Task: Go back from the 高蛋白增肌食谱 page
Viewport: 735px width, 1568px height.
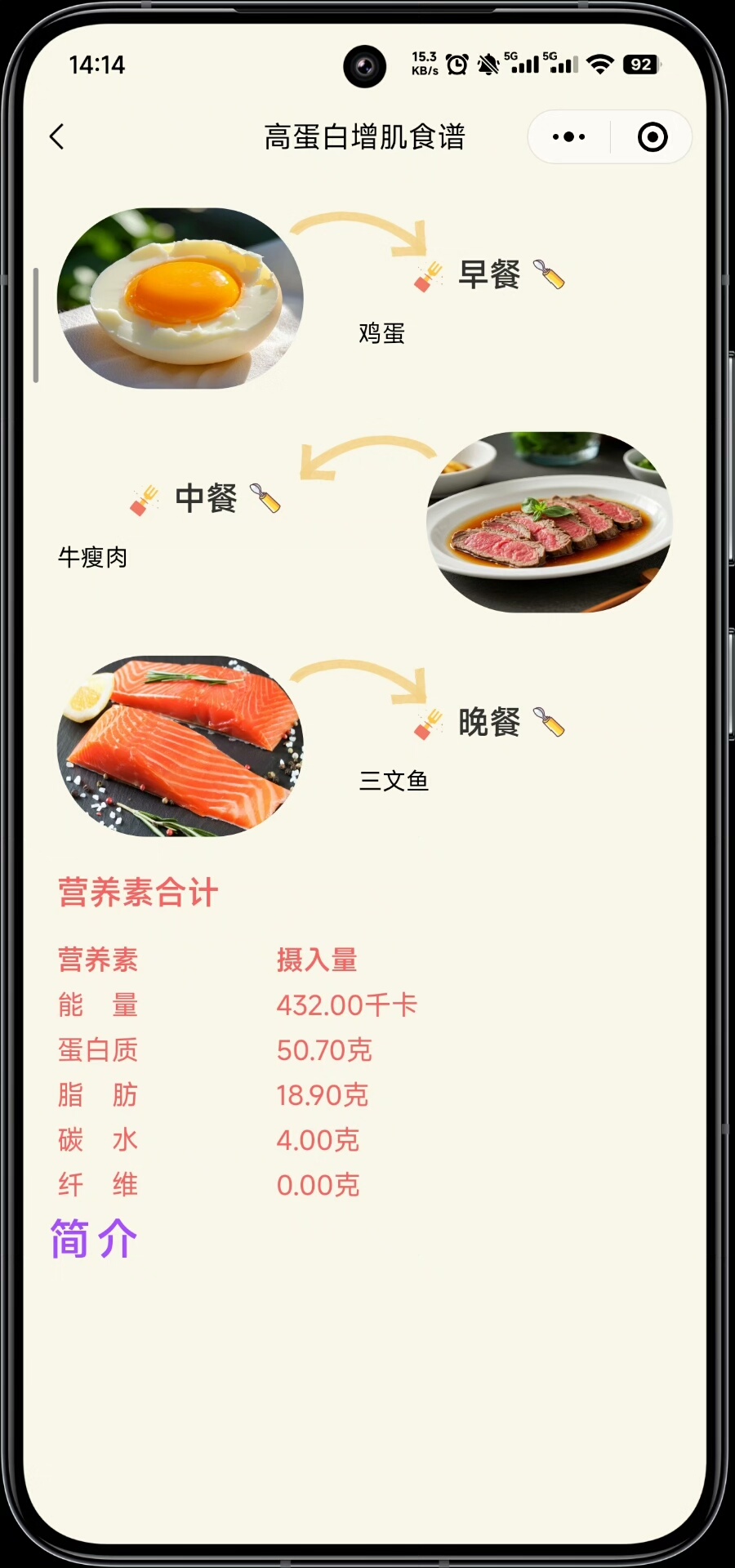Action: click(56, 137)
